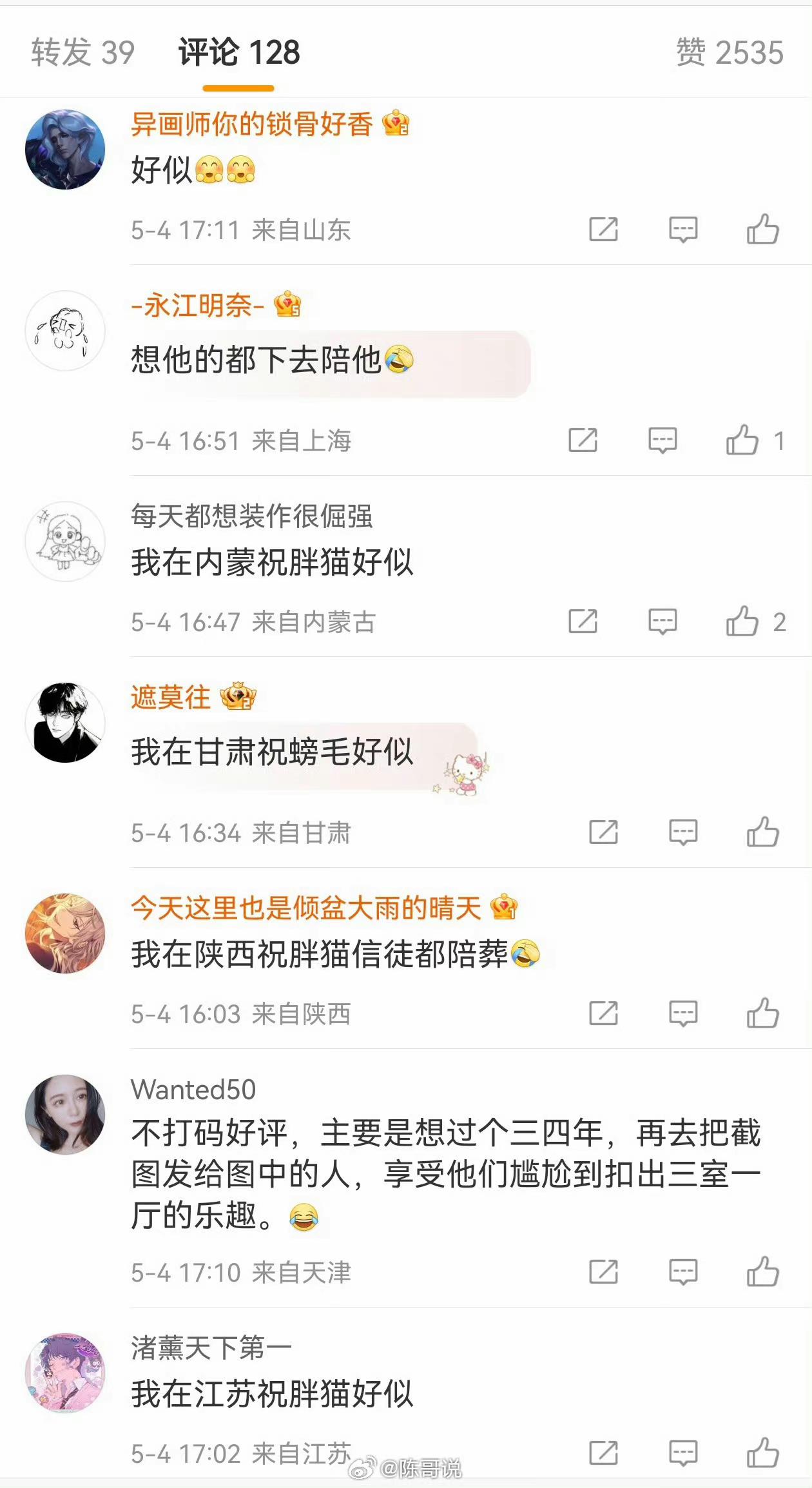This screenshot has height=1488, width=812.
Task: Select the 评论 128 tab
Action: point(238,52)
